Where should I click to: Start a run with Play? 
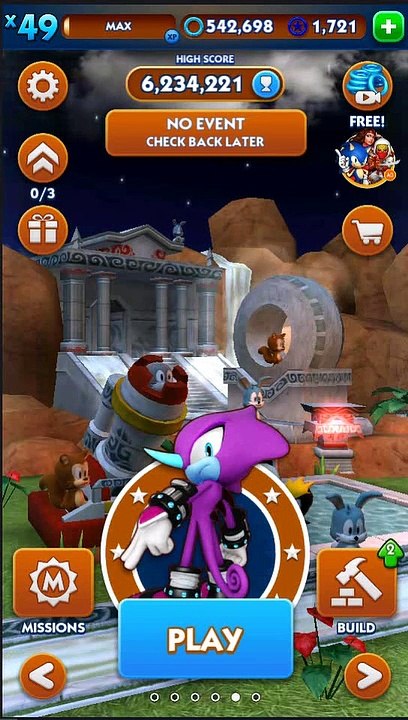pyautogui.click(x=205, y=640)
